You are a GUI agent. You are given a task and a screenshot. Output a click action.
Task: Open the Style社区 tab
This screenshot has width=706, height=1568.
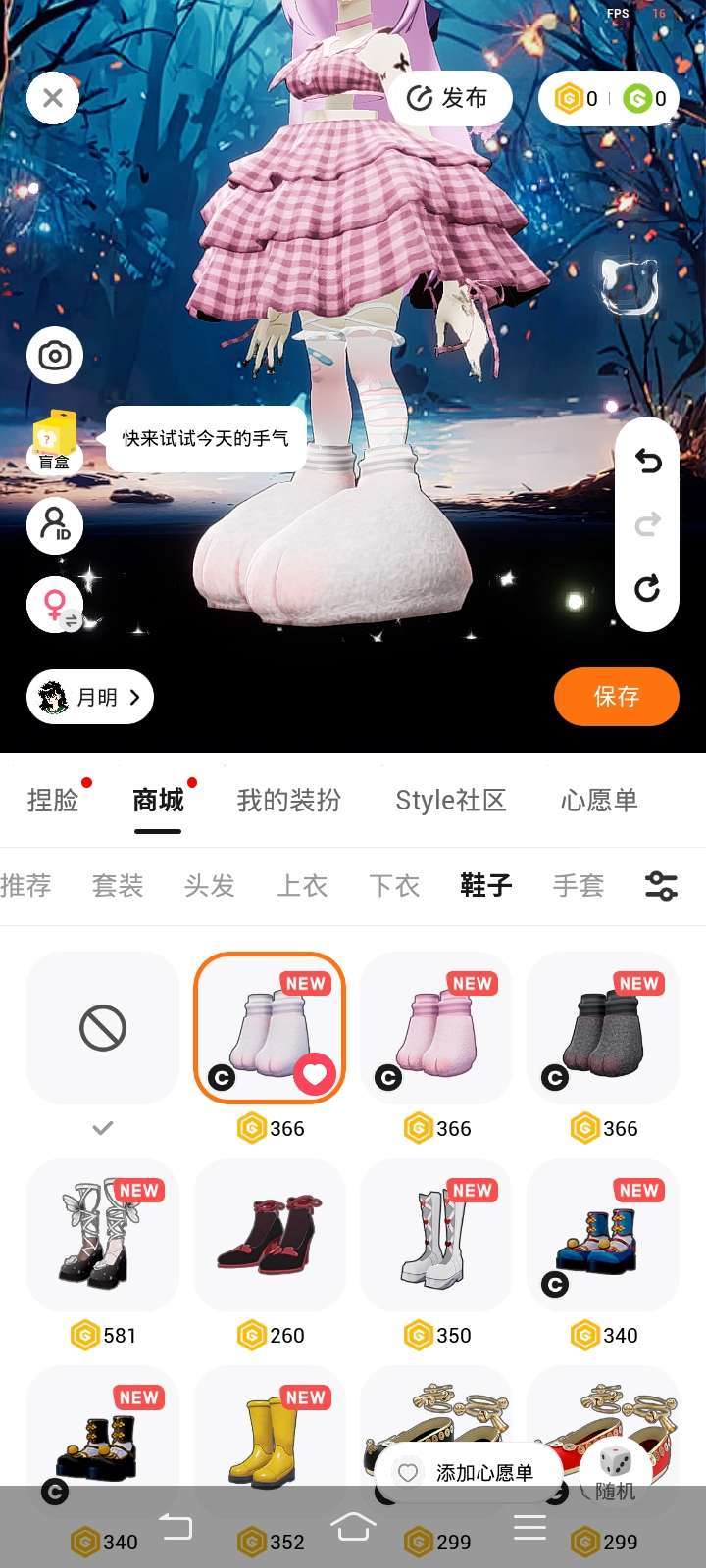pos(450,801)
